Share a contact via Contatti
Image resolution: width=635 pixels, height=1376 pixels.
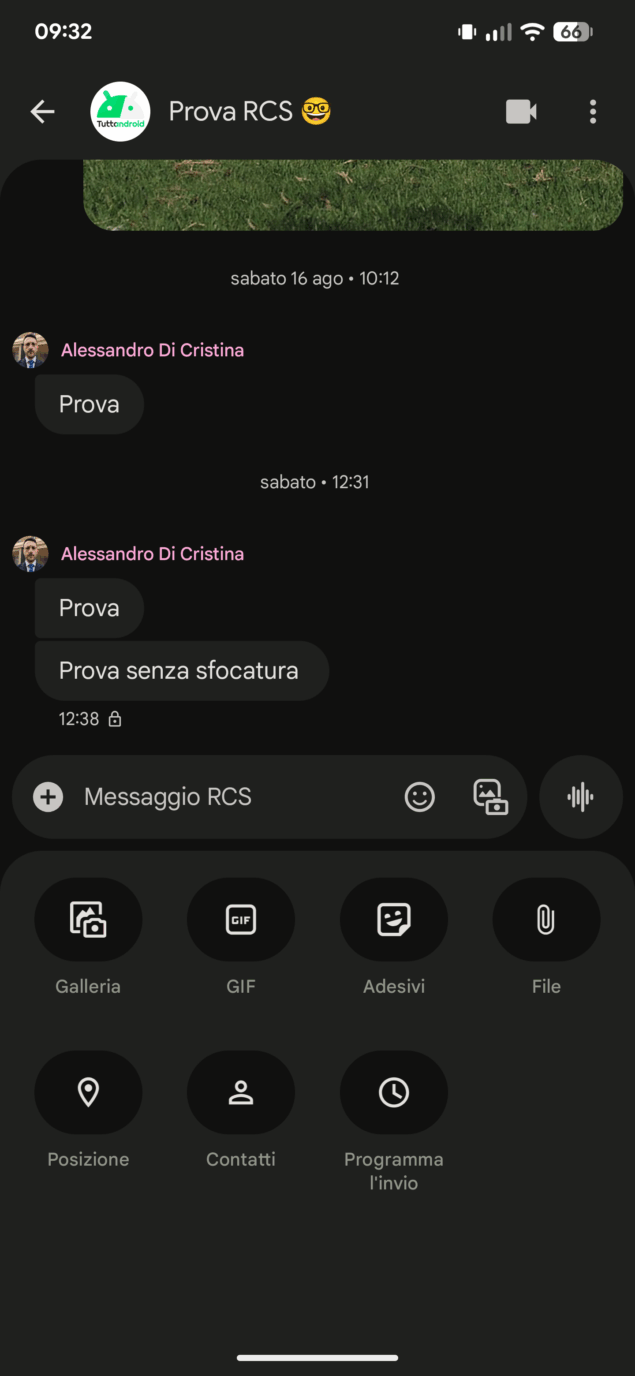[x=241, y=1092]
